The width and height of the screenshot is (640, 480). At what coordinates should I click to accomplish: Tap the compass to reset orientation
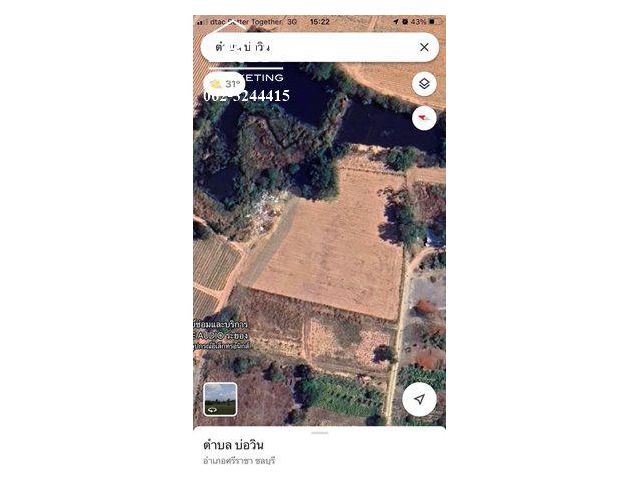[x=424, y=118]
